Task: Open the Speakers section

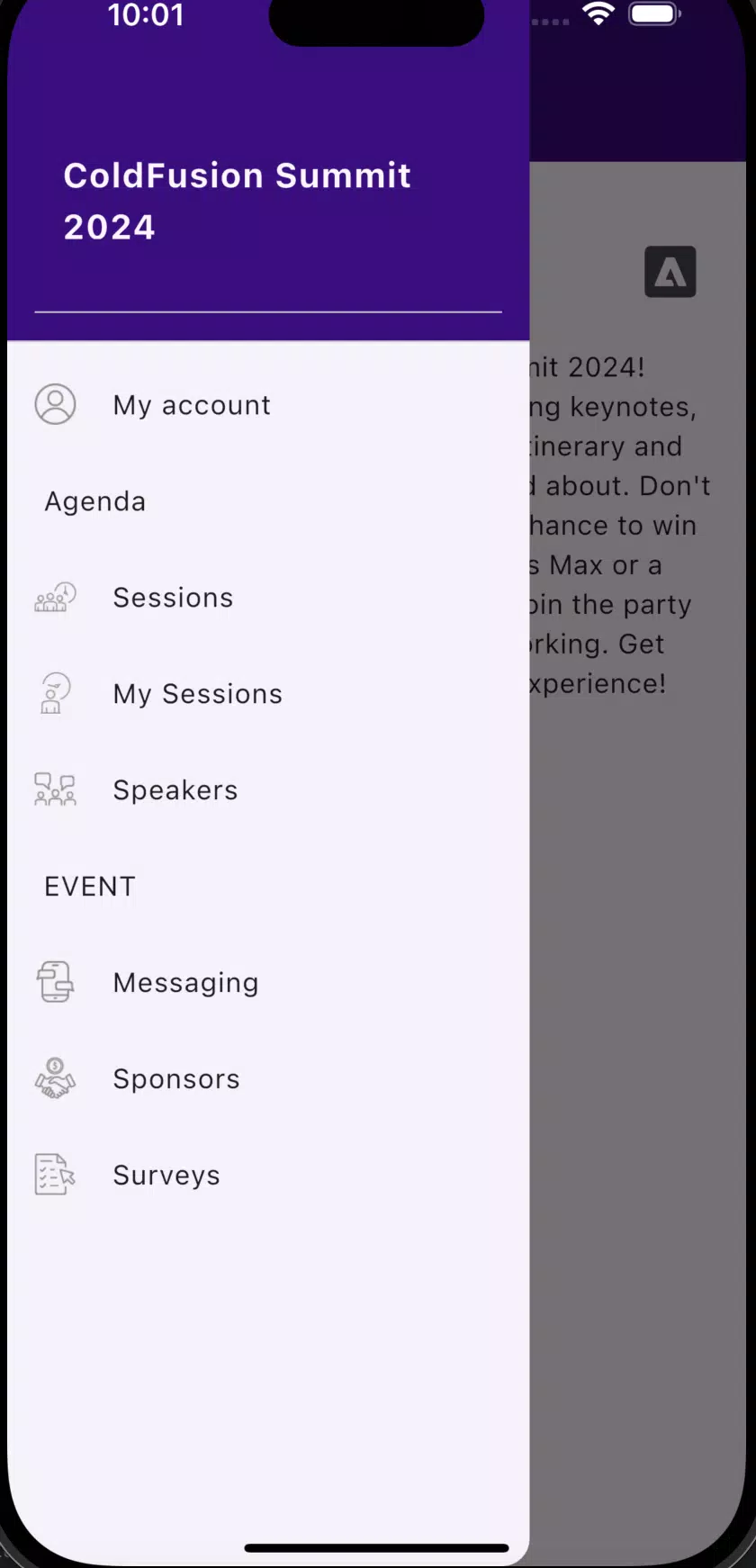Action: 175,789
